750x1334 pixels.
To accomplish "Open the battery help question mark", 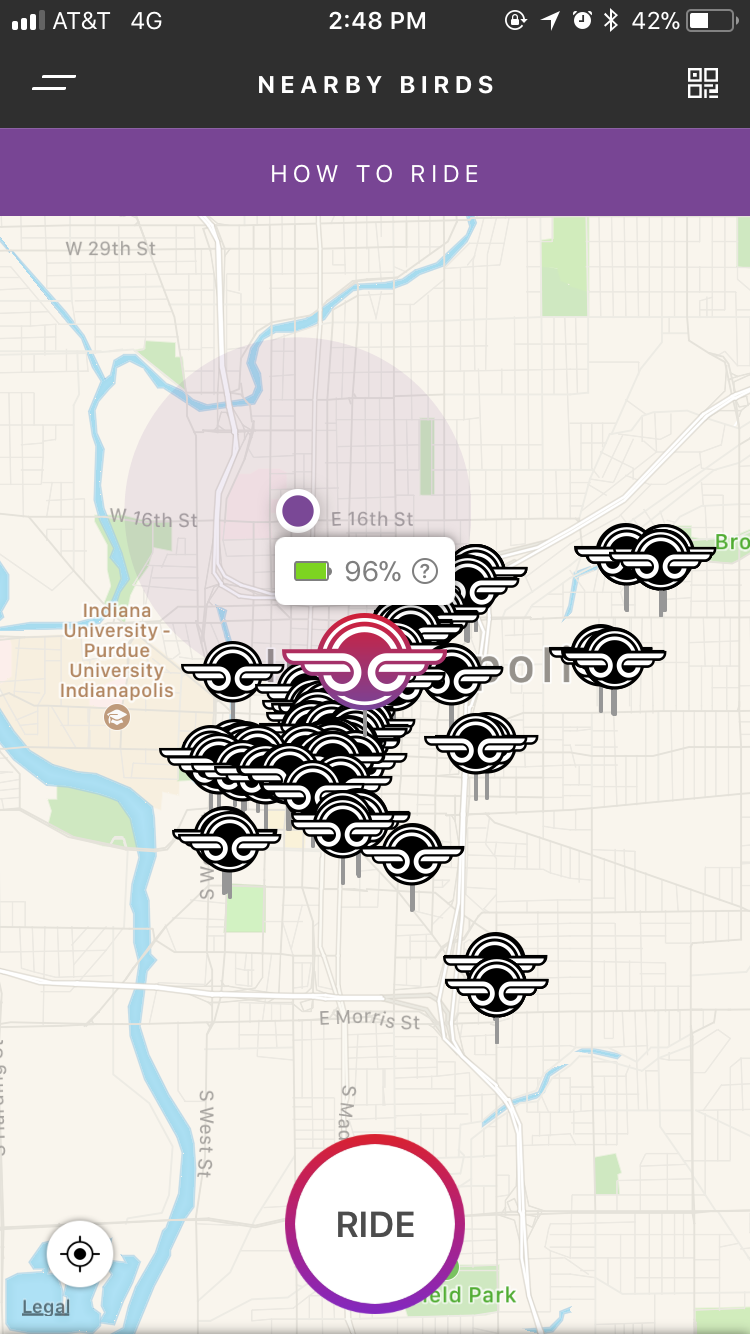I will point(426,571).
